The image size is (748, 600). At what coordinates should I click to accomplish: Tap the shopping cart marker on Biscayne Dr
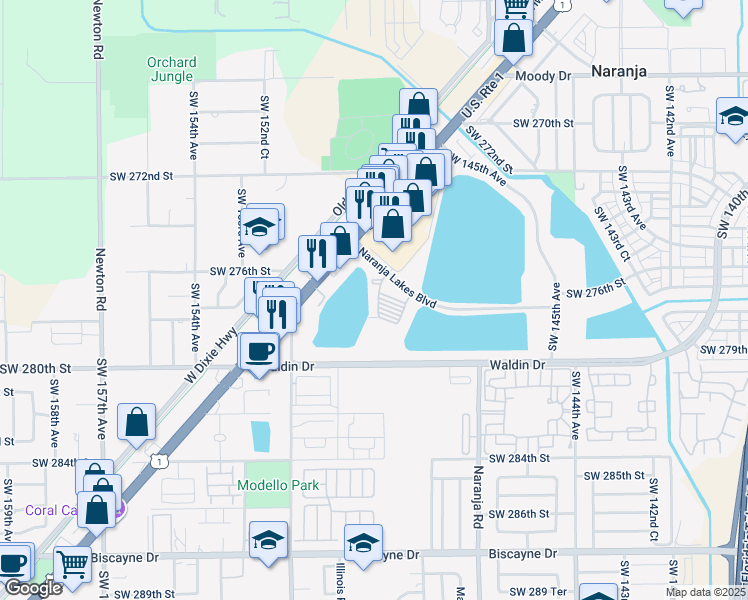click(x=73, y=567)
